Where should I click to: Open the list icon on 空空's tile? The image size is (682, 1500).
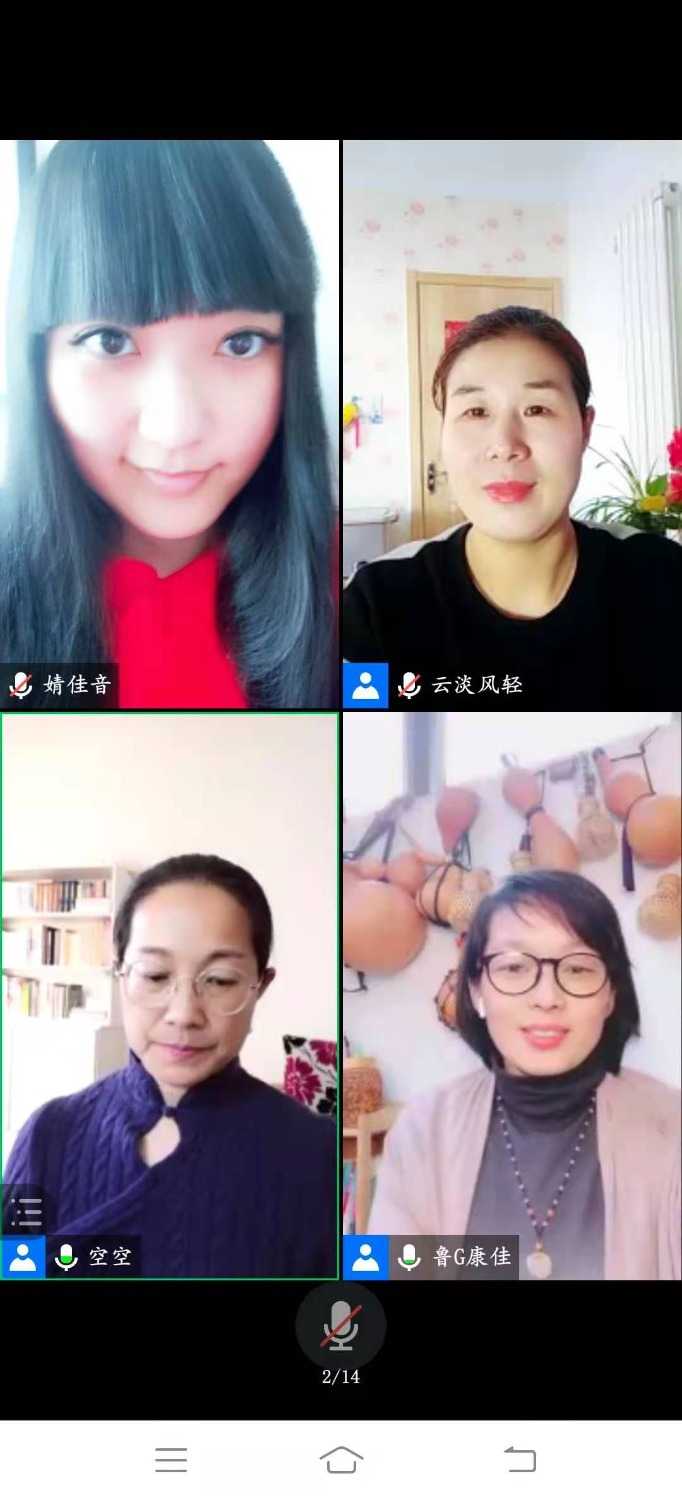[x=24, y=1212]
